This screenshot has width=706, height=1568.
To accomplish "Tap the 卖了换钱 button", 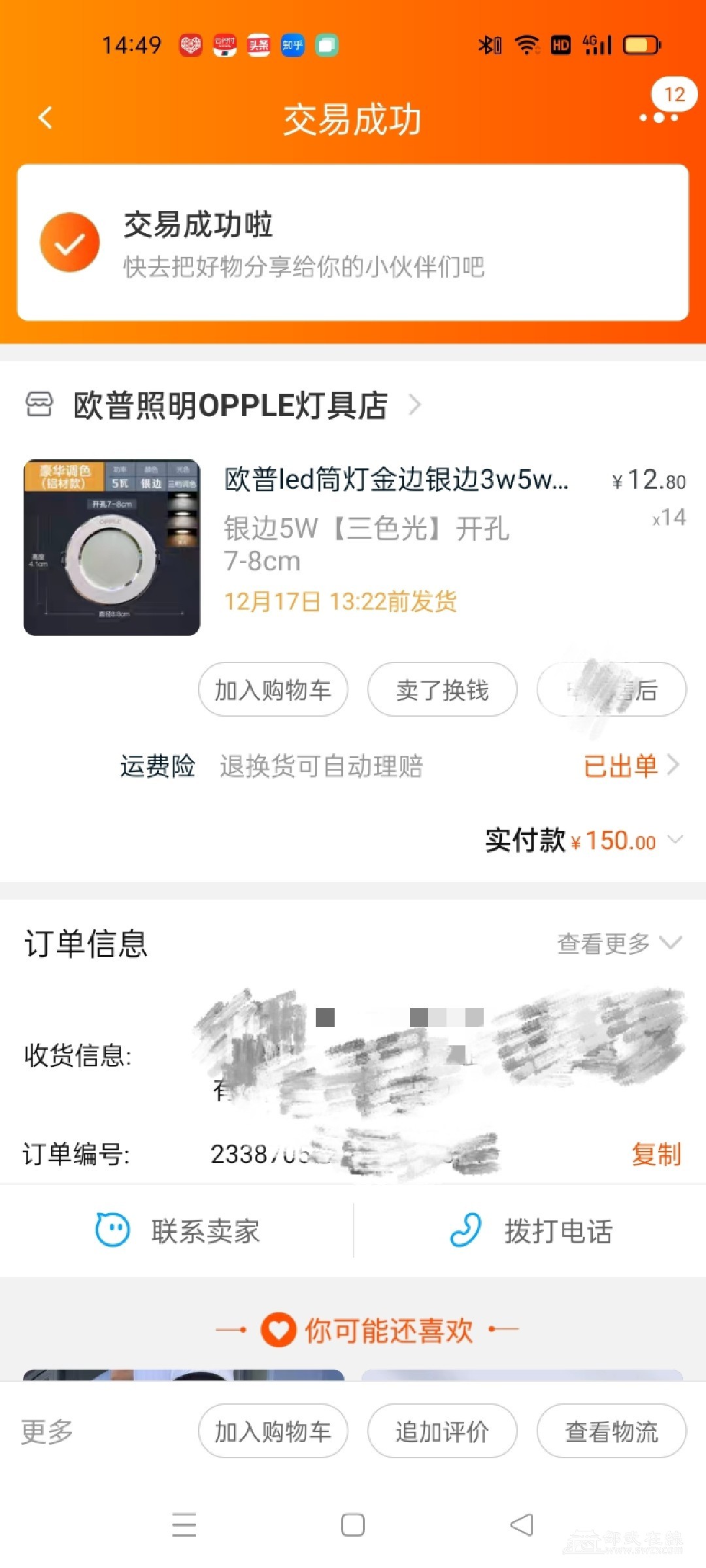I will coord(442,690).
